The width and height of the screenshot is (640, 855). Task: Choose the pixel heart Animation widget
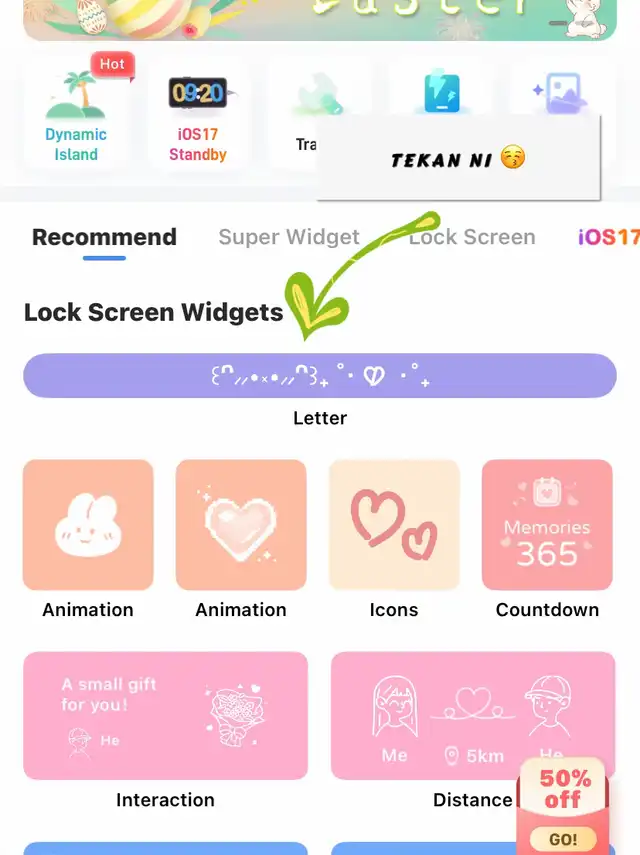pyautogui.click(x=241, y=525)
